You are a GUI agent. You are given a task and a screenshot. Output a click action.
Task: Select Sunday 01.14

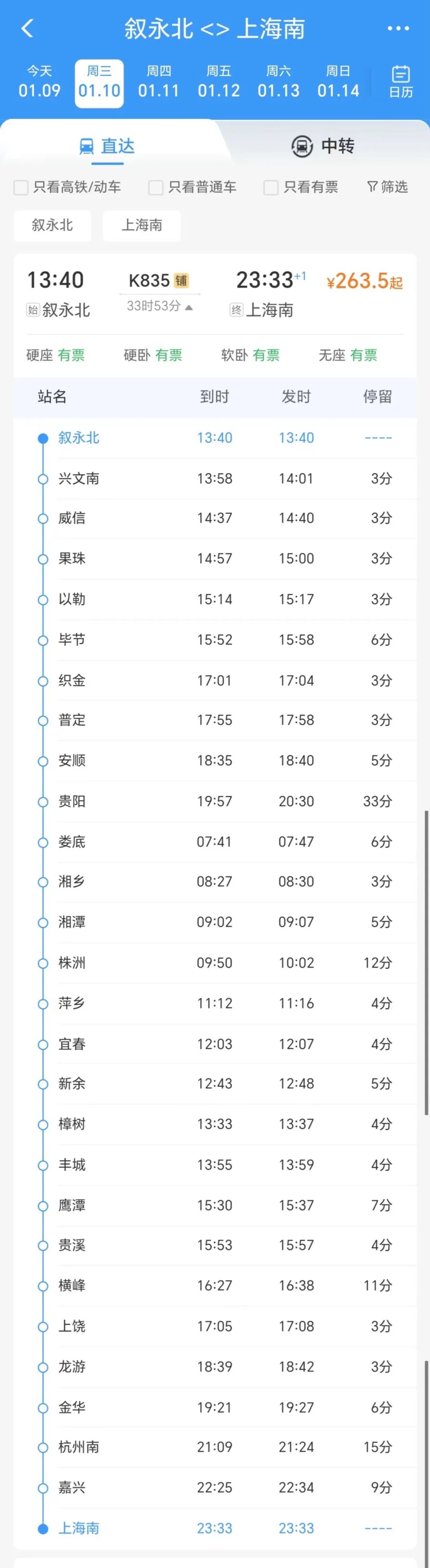click(x=338, y=83)
